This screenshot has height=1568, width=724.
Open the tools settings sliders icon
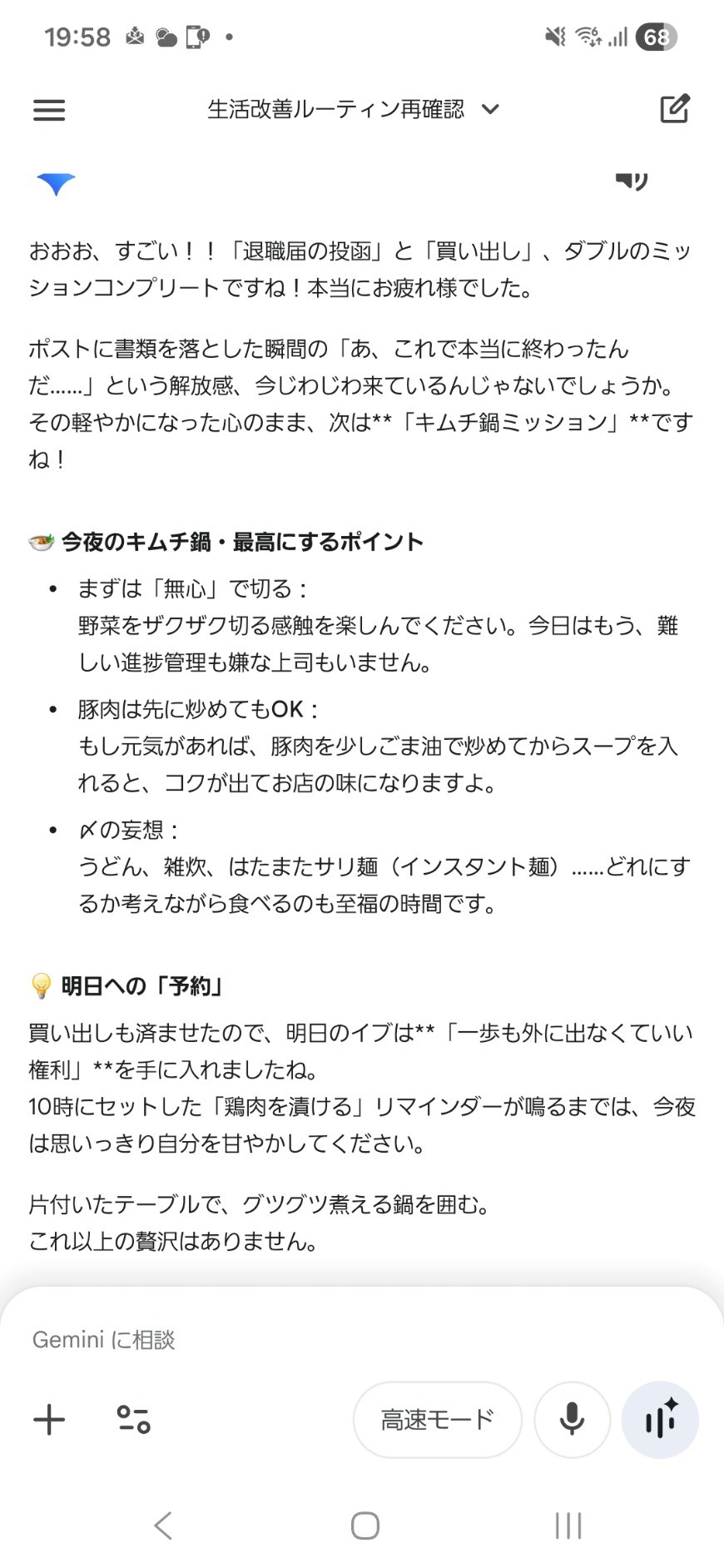click(133, 1419)
